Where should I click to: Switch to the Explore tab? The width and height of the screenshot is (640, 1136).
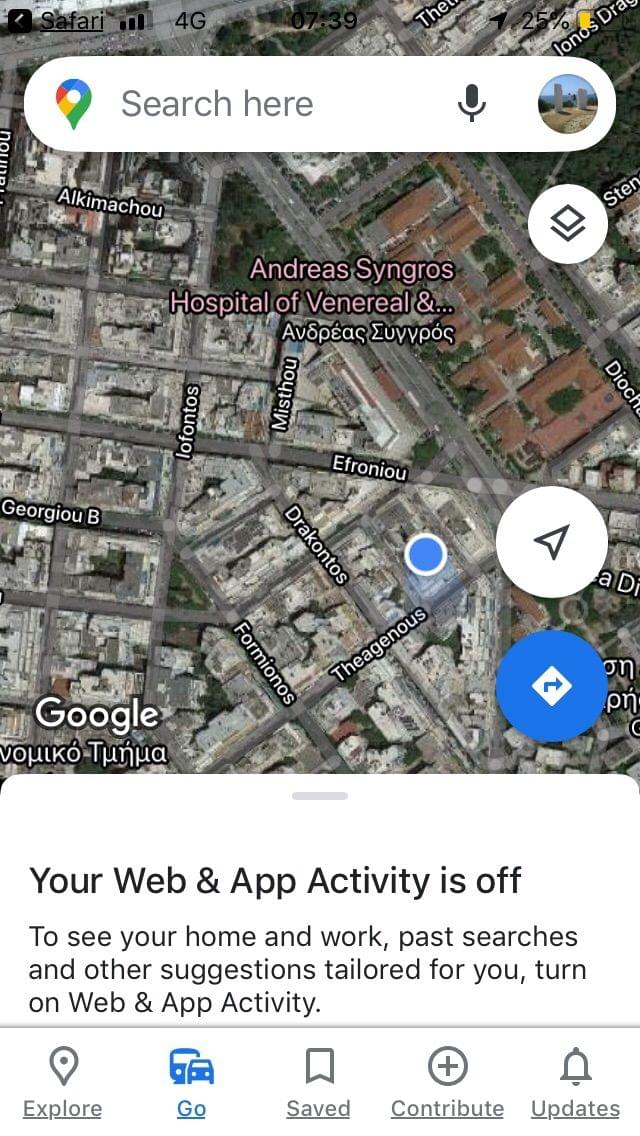pos(63,1082)
